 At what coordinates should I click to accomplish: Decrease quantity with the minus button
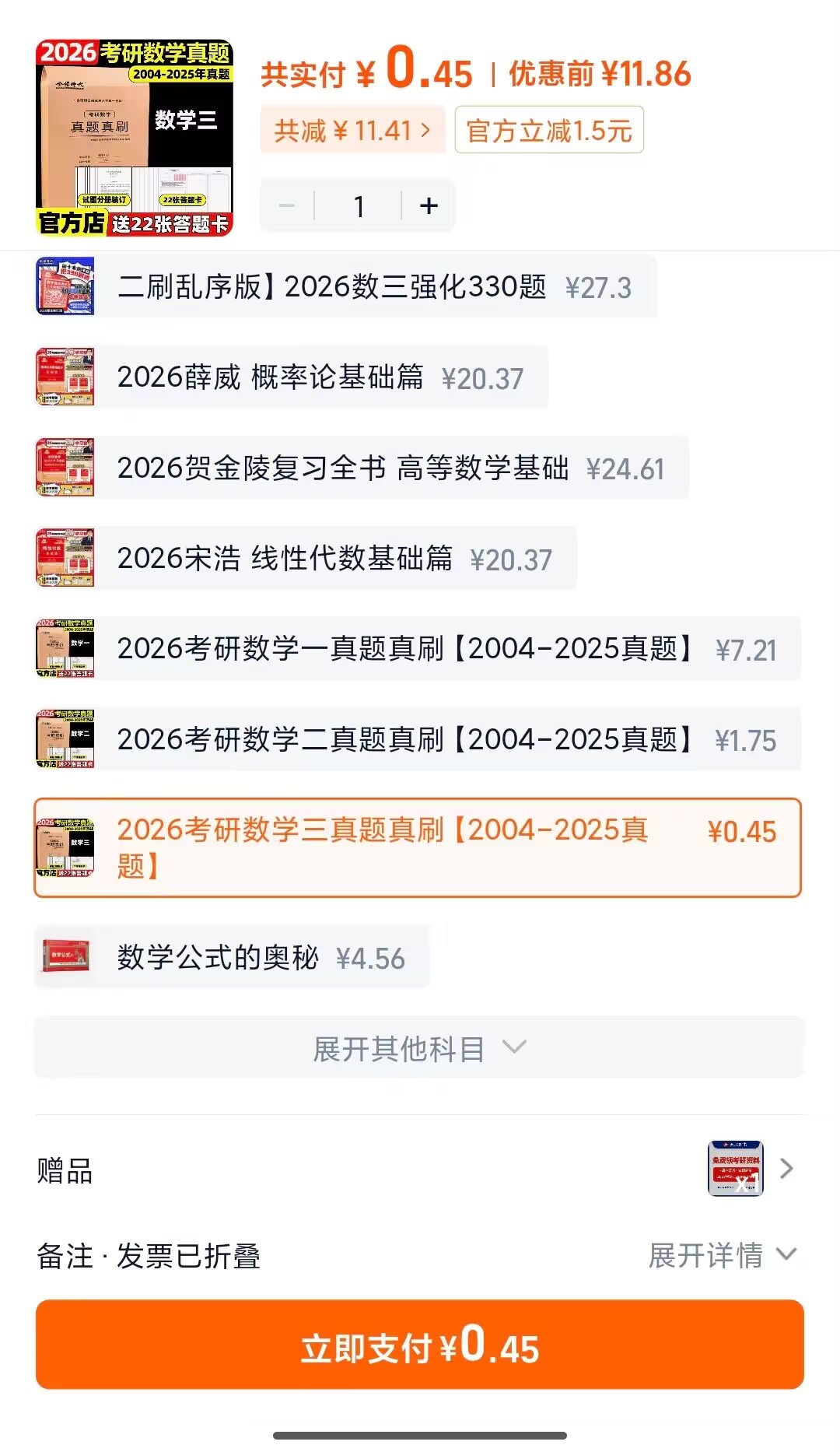(x=287, y=206)
